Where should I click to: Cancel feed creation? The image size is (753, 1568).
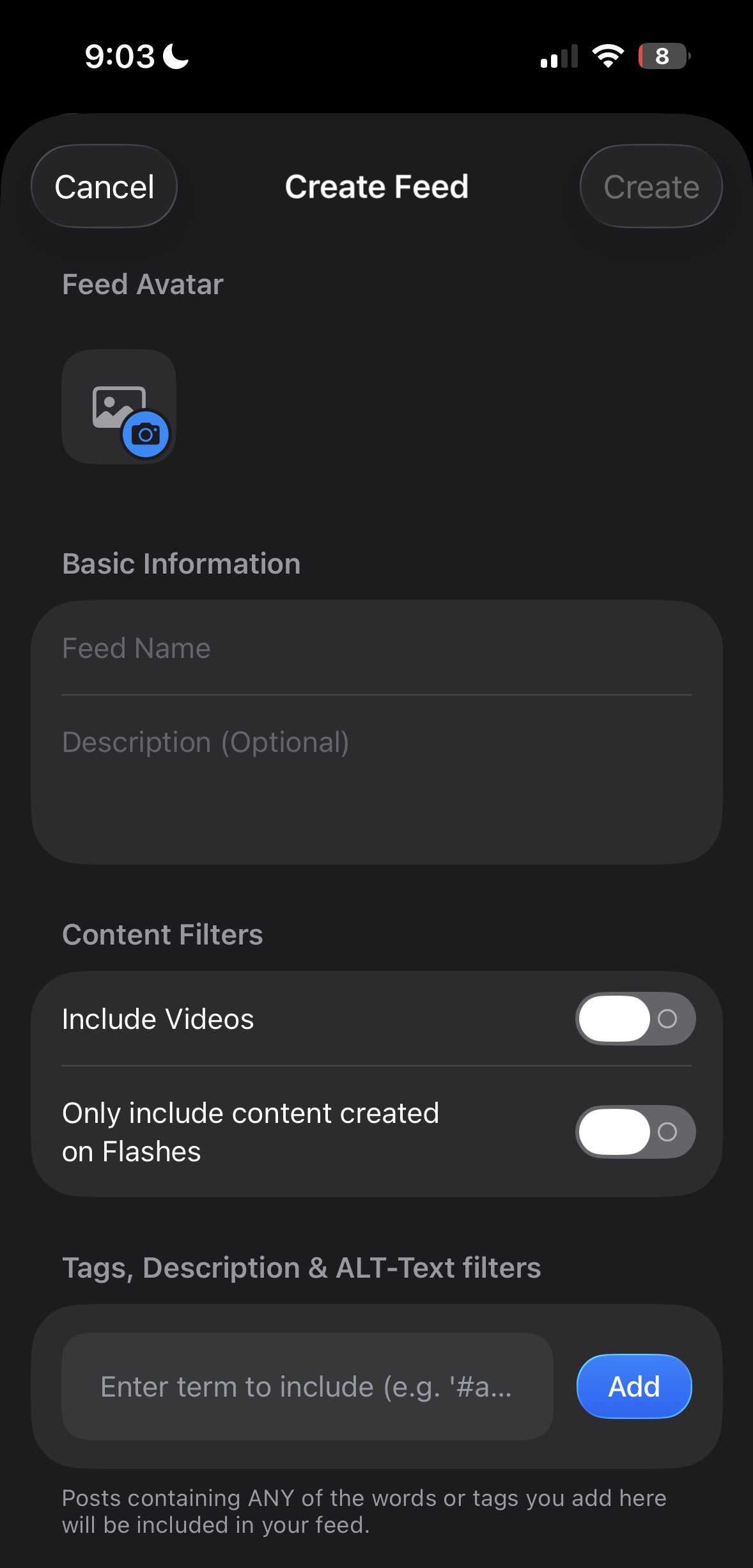click(104, 187)
